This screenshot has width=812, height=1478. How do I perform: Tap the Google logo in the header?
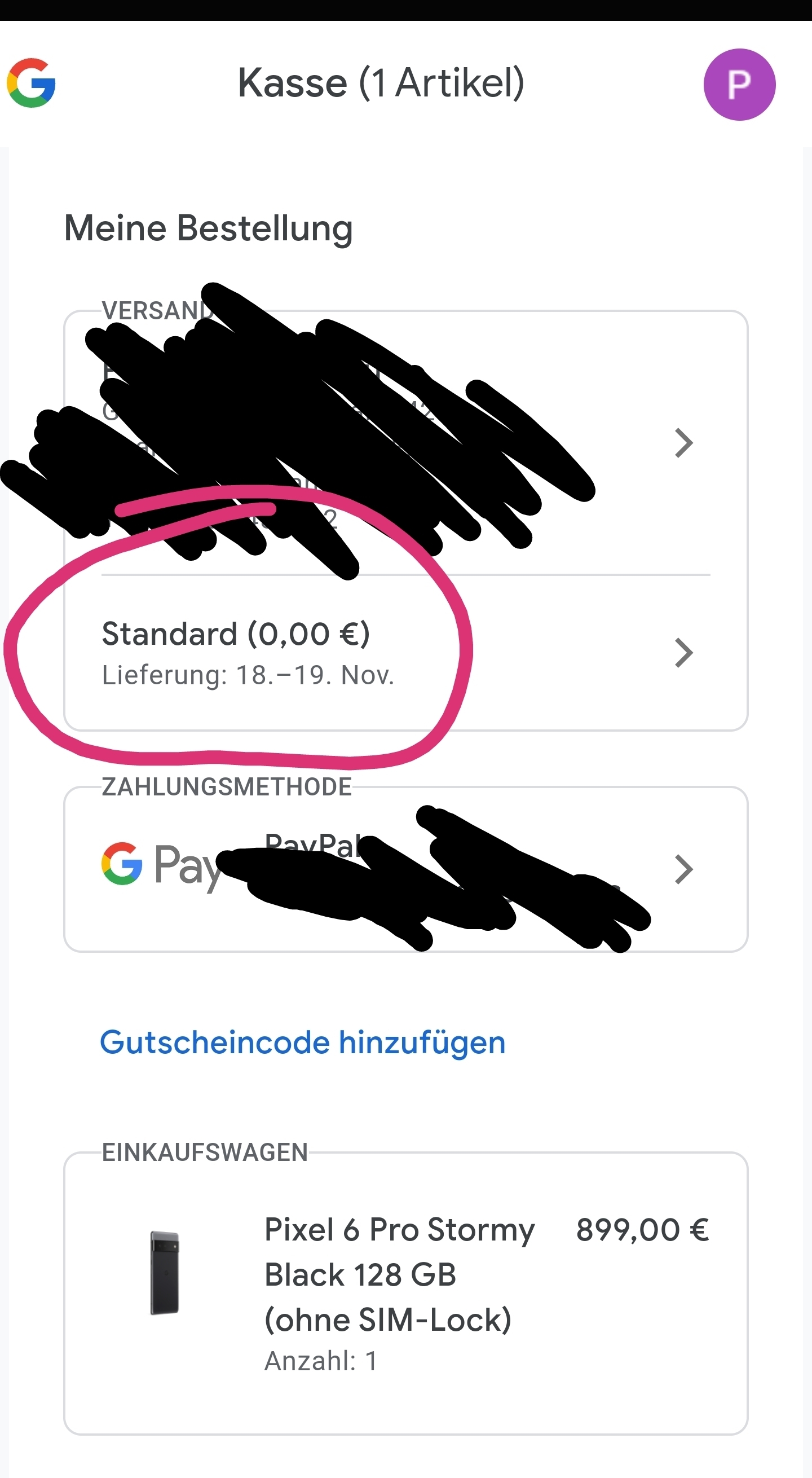pos(32,83)
